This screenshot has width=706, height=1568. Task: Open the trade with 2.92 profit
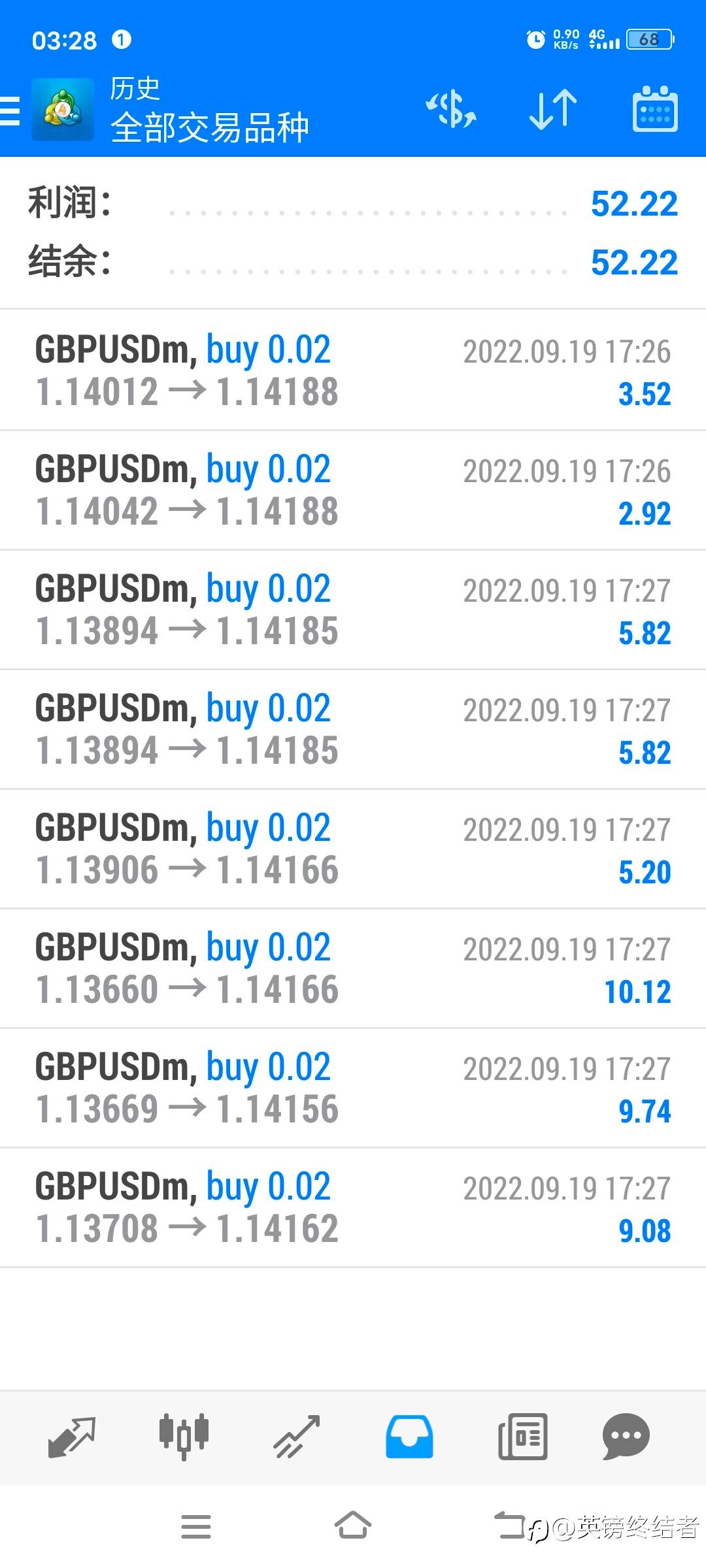[x=353, y=490]
